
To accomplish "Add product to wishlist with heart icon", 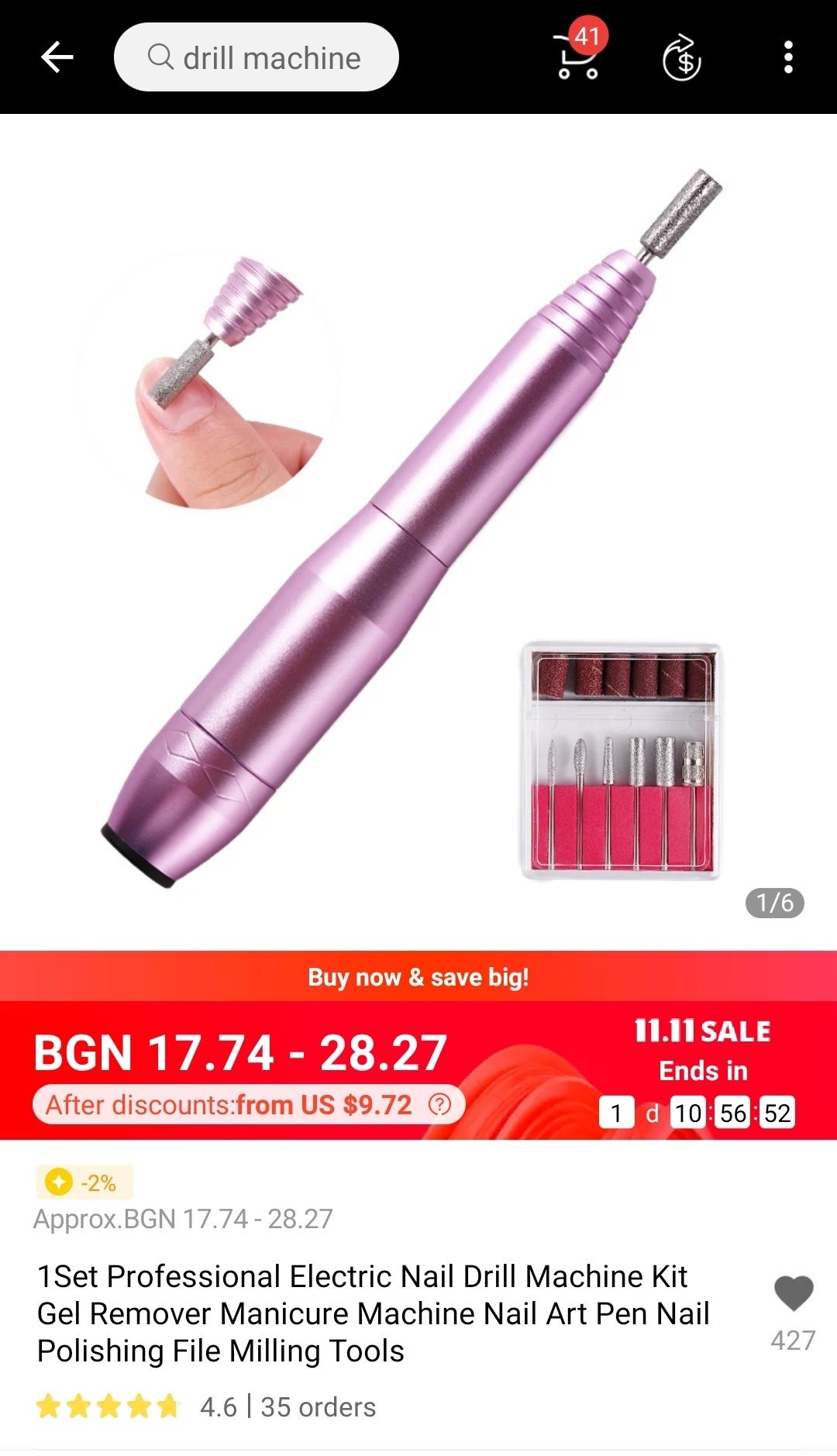I will pyautogui.click(x=794, y=1293).
